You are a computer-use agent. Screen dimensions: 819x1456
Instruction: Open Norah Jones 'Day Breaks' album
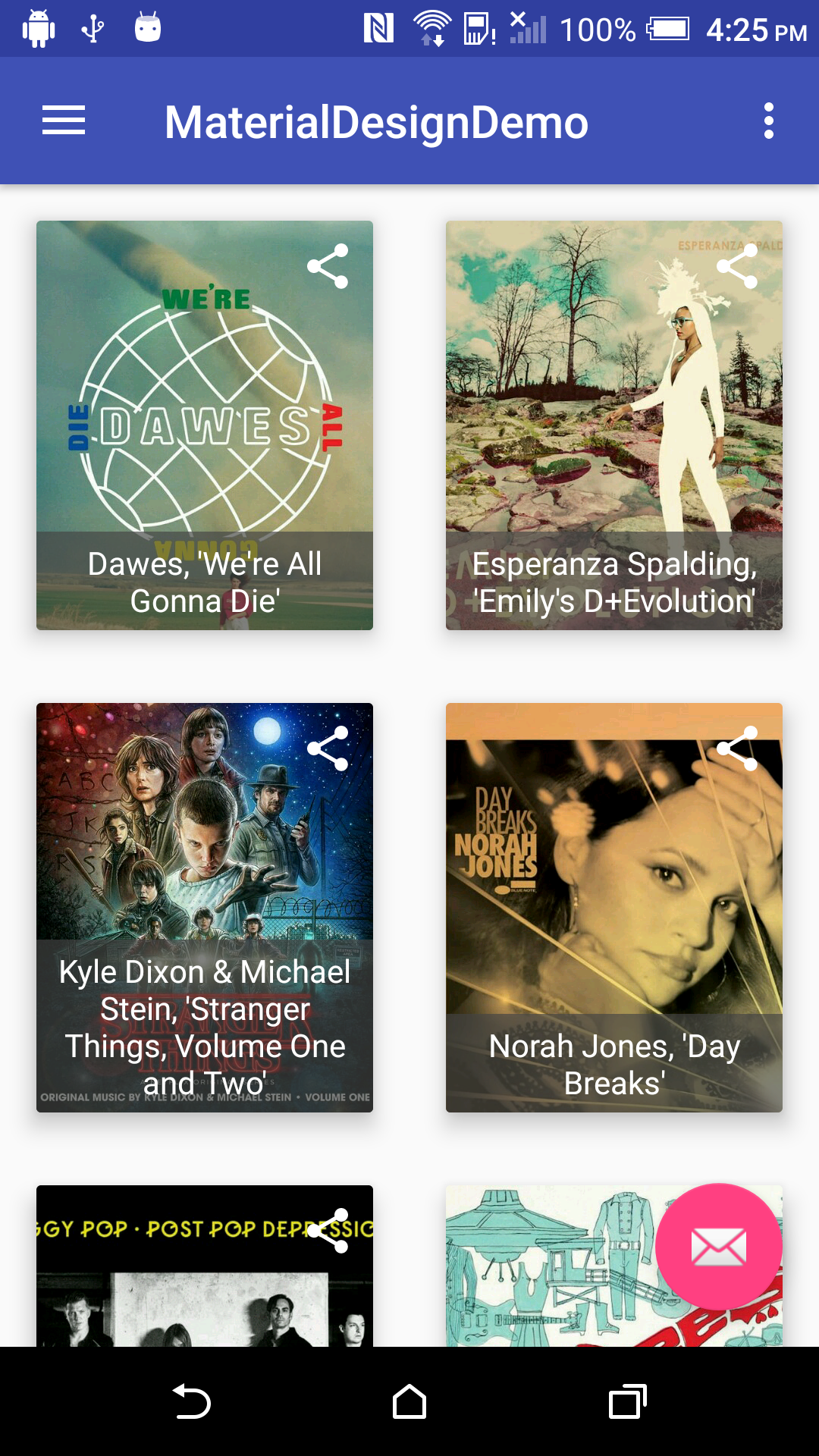(x=614, y=908)
